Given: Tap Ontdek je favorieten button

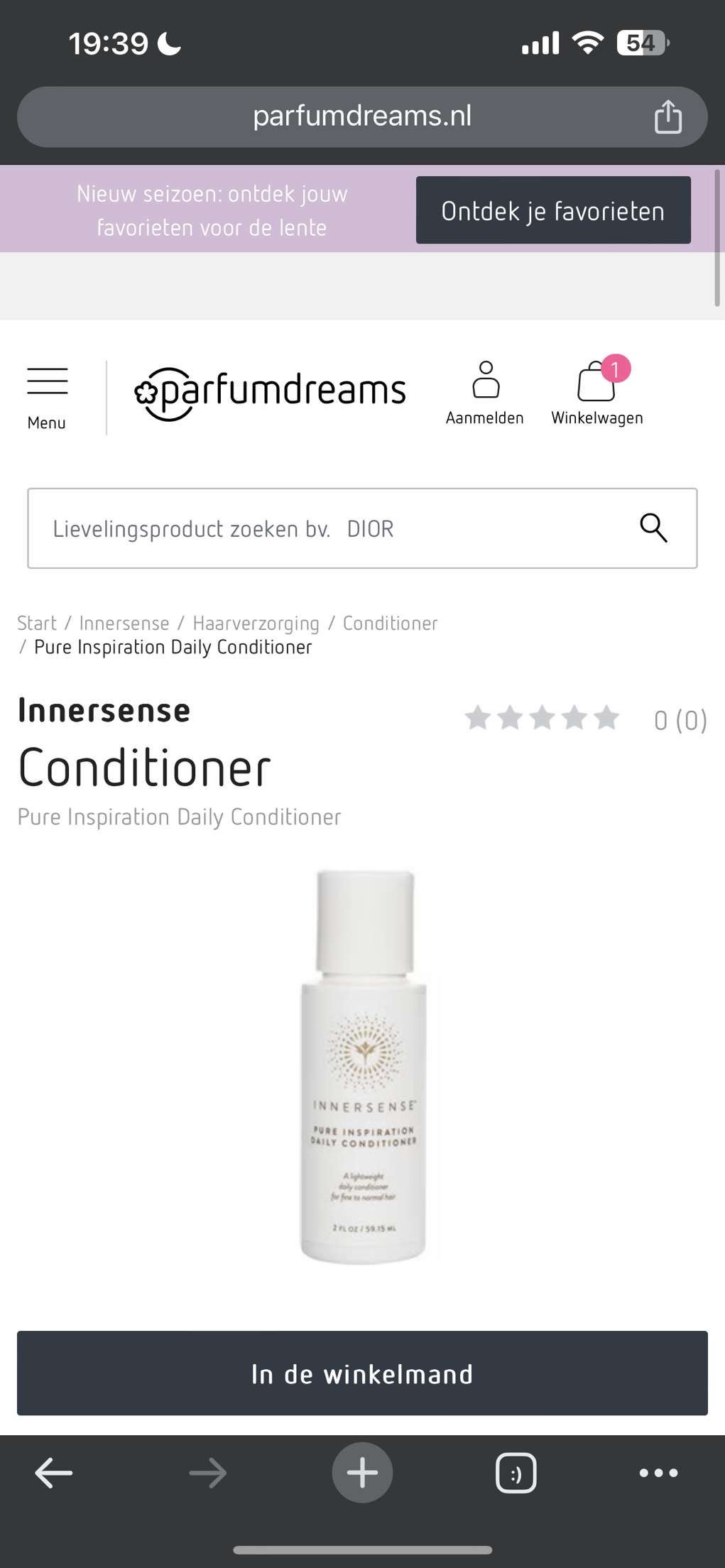Looking at the screenshot, I should tap(552, 211).
